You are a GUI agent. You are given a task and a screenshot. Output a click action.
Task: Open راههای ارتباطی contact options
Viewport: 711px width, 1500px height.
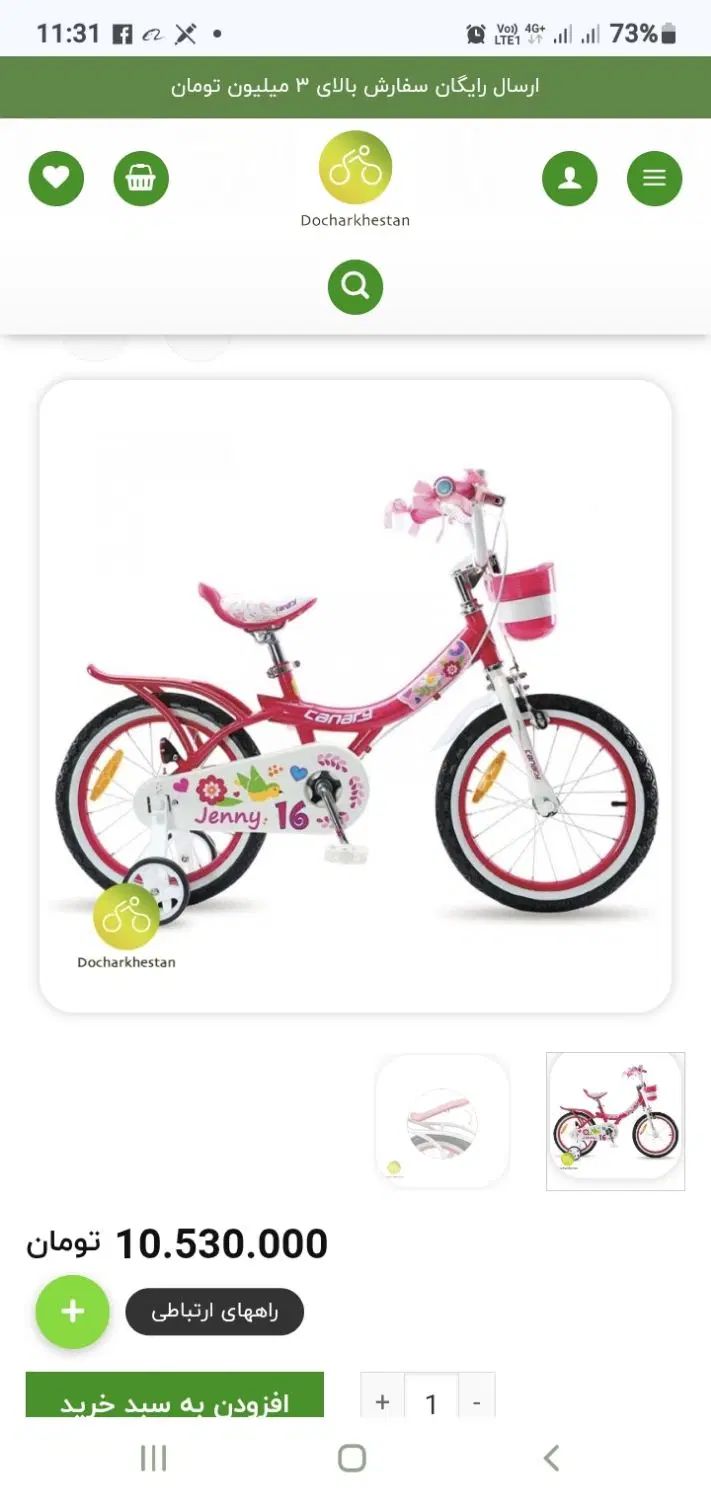tap(214, 1312)
